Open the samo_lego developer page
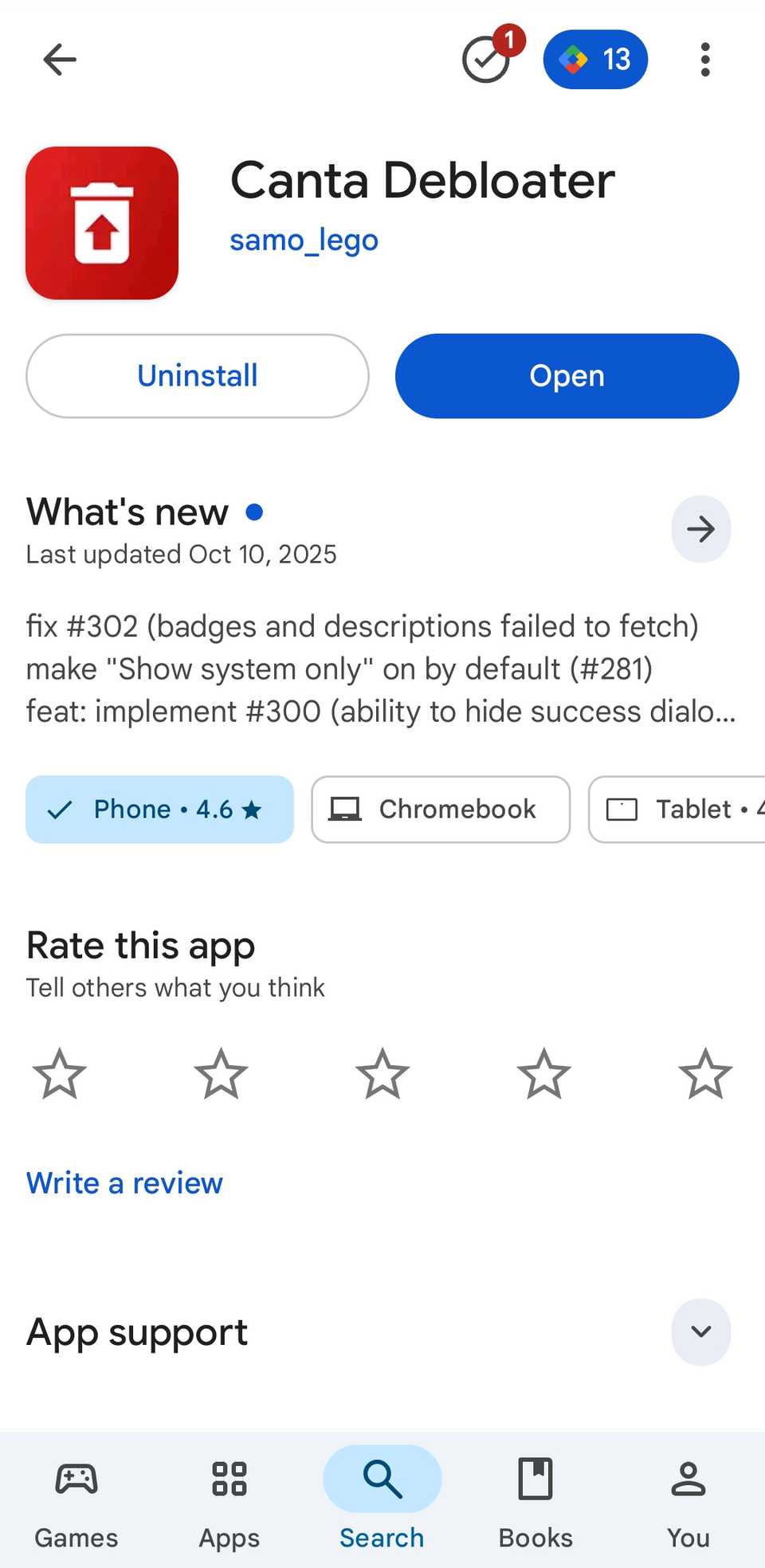The height and width of the screenshot is (1568, 765). pyautogui.click(x=304, y=240)
